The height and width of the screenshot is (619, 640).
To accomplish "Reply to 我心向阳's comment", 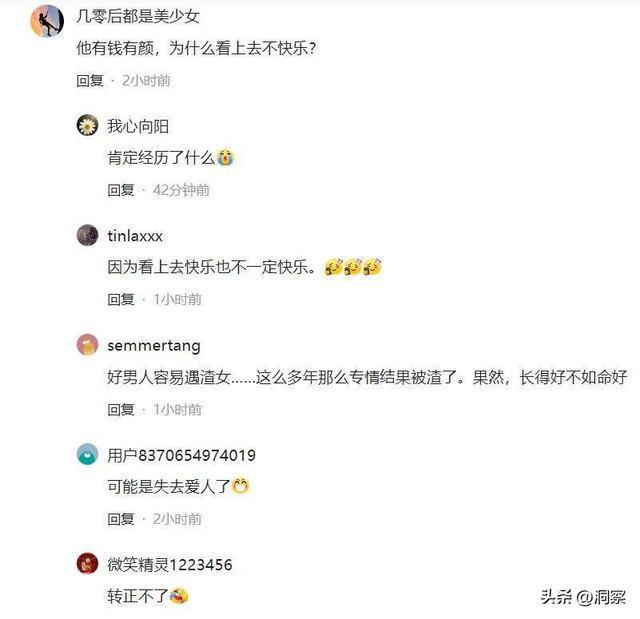I will click(x=121, y=190).
